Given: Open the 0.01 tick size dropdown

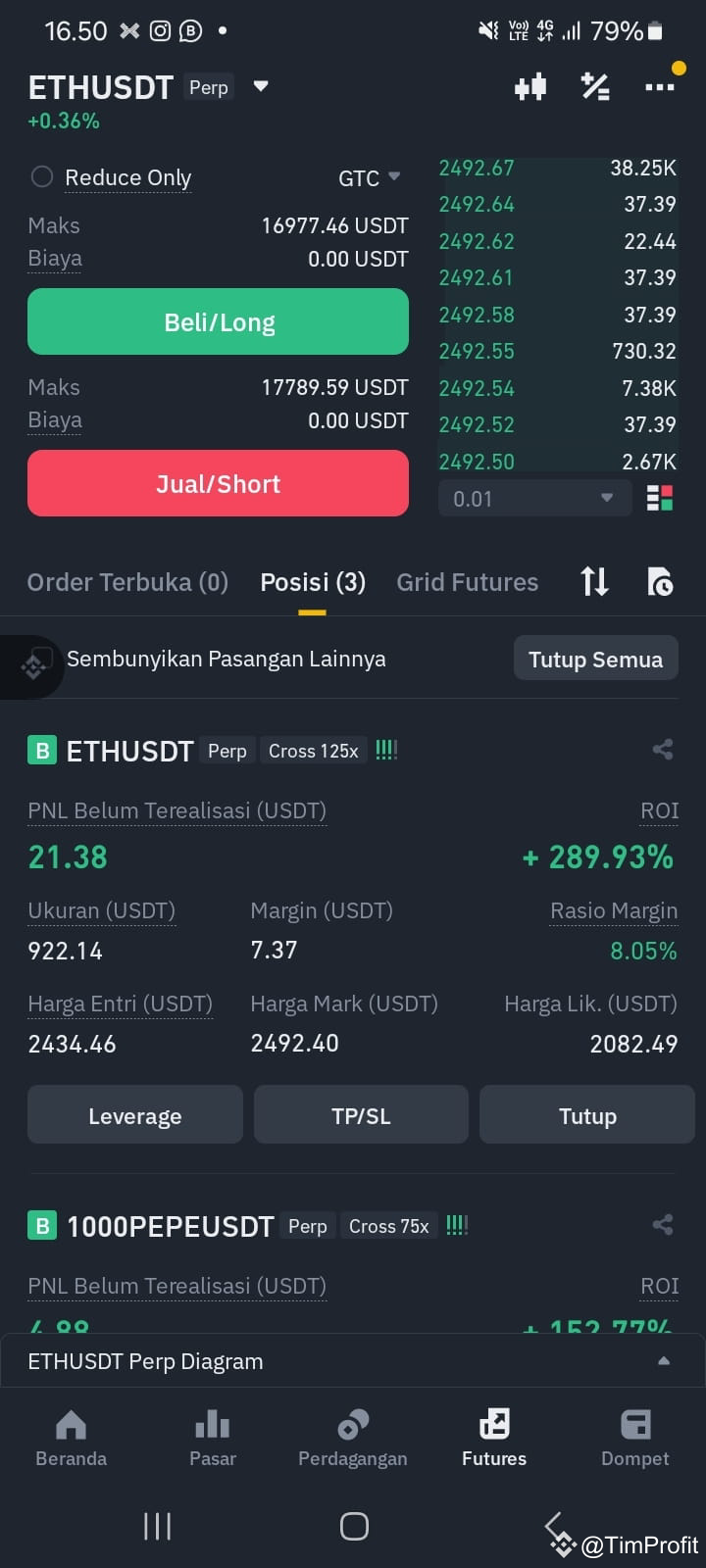Looking at the screenshot, I should 534,499.
